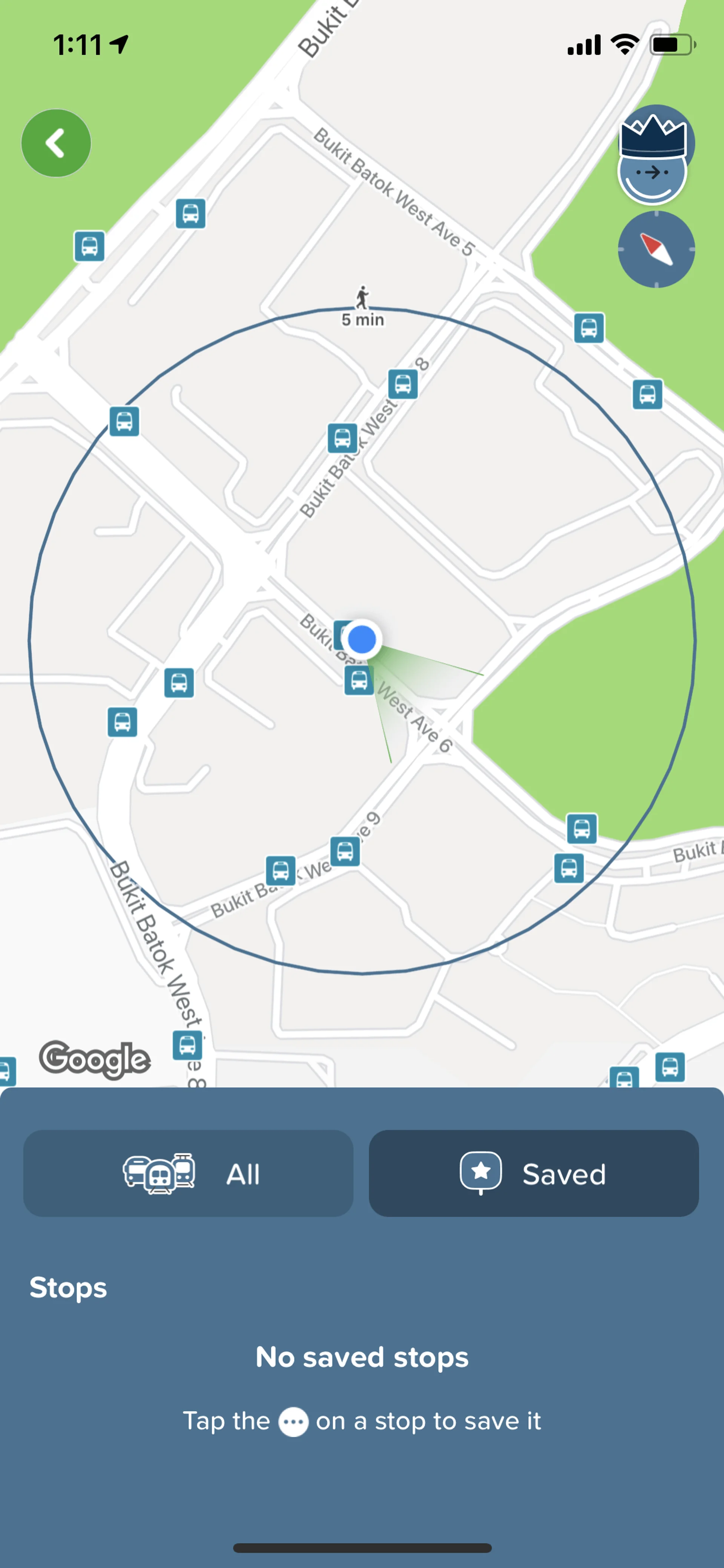Open bus stop near the Ave 9 label

pos(344,850)
